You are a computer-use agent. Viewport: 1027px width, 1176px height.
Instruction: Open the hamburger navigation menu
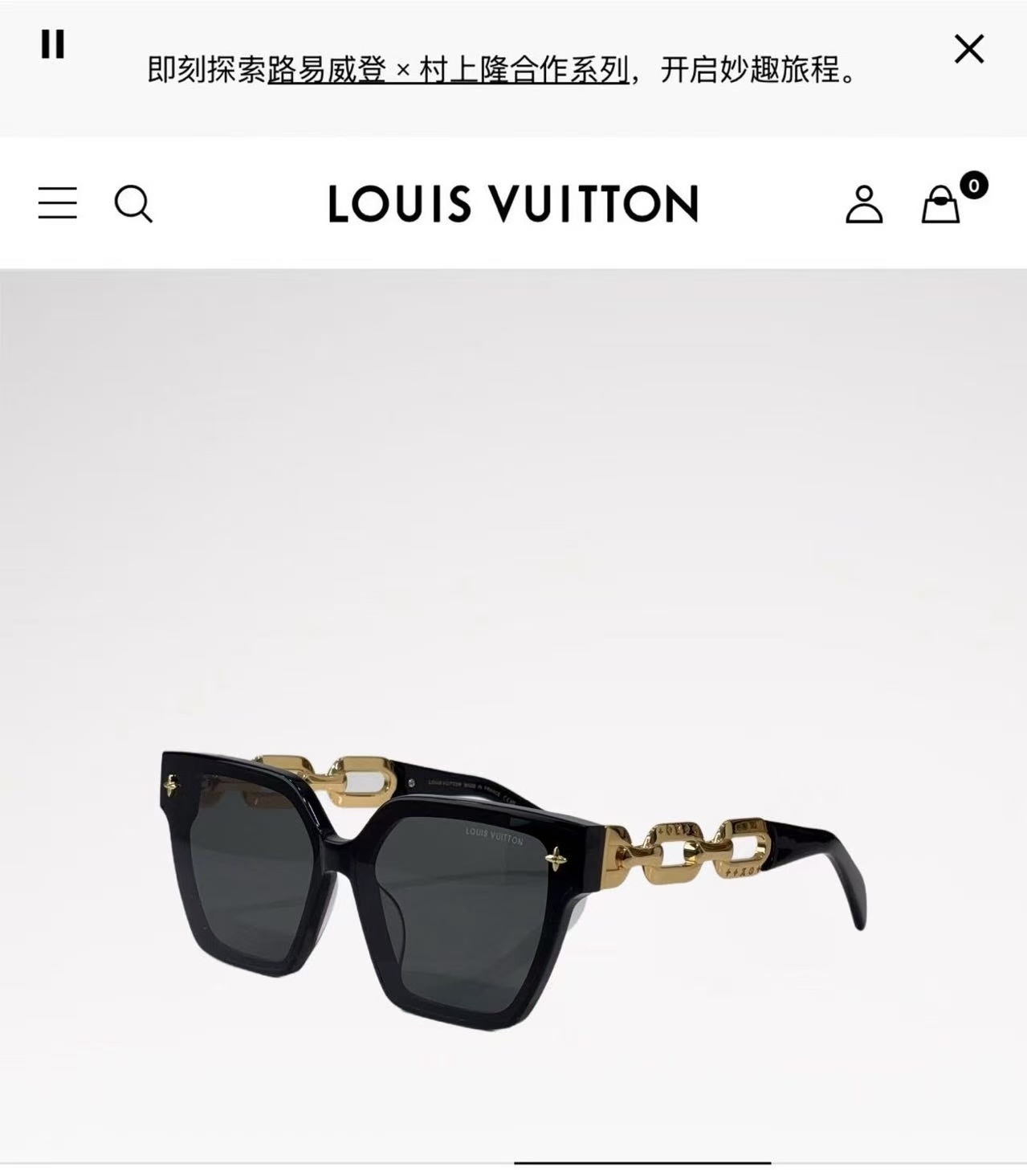(58, 203)
